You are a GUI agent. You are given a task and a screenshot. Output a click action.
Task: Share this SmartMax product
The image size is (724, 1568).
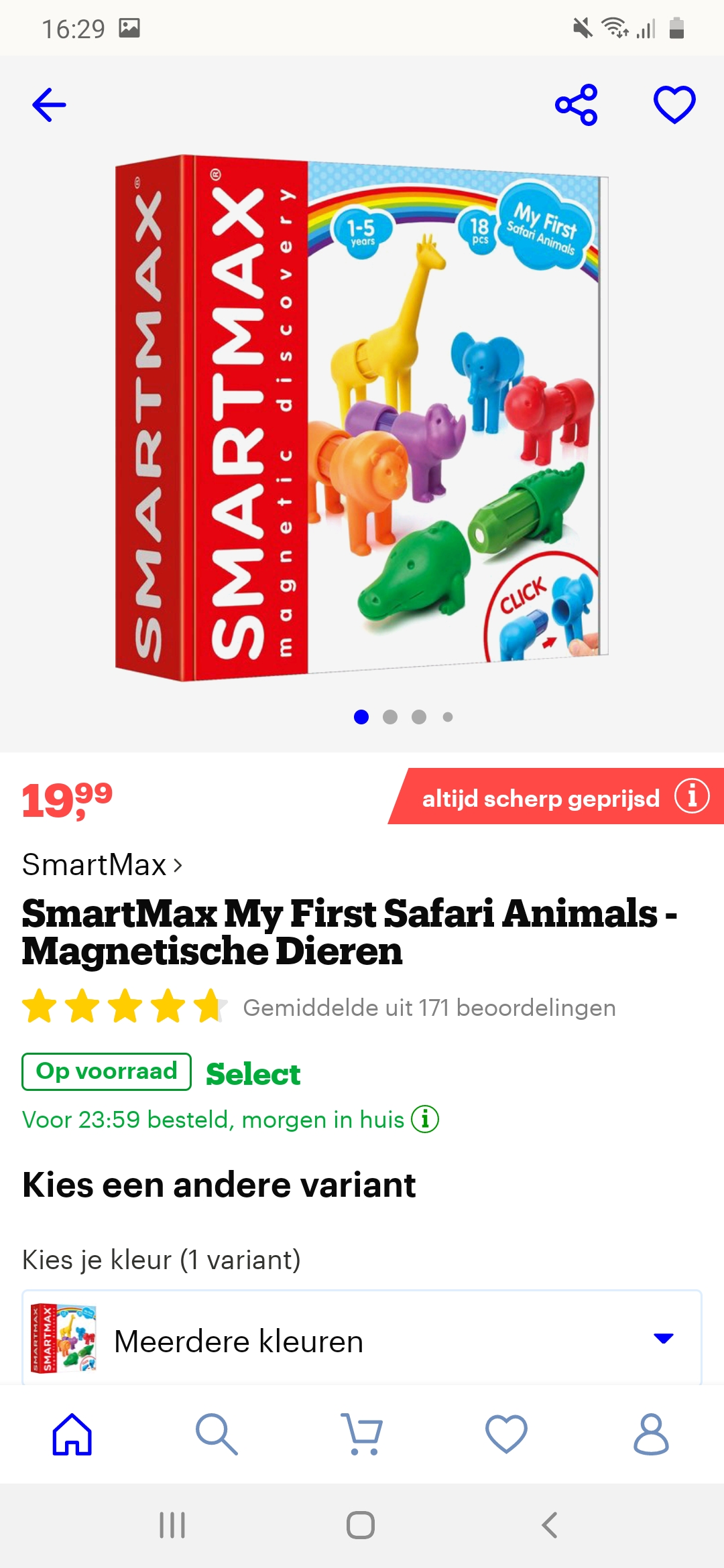point(577,105)
